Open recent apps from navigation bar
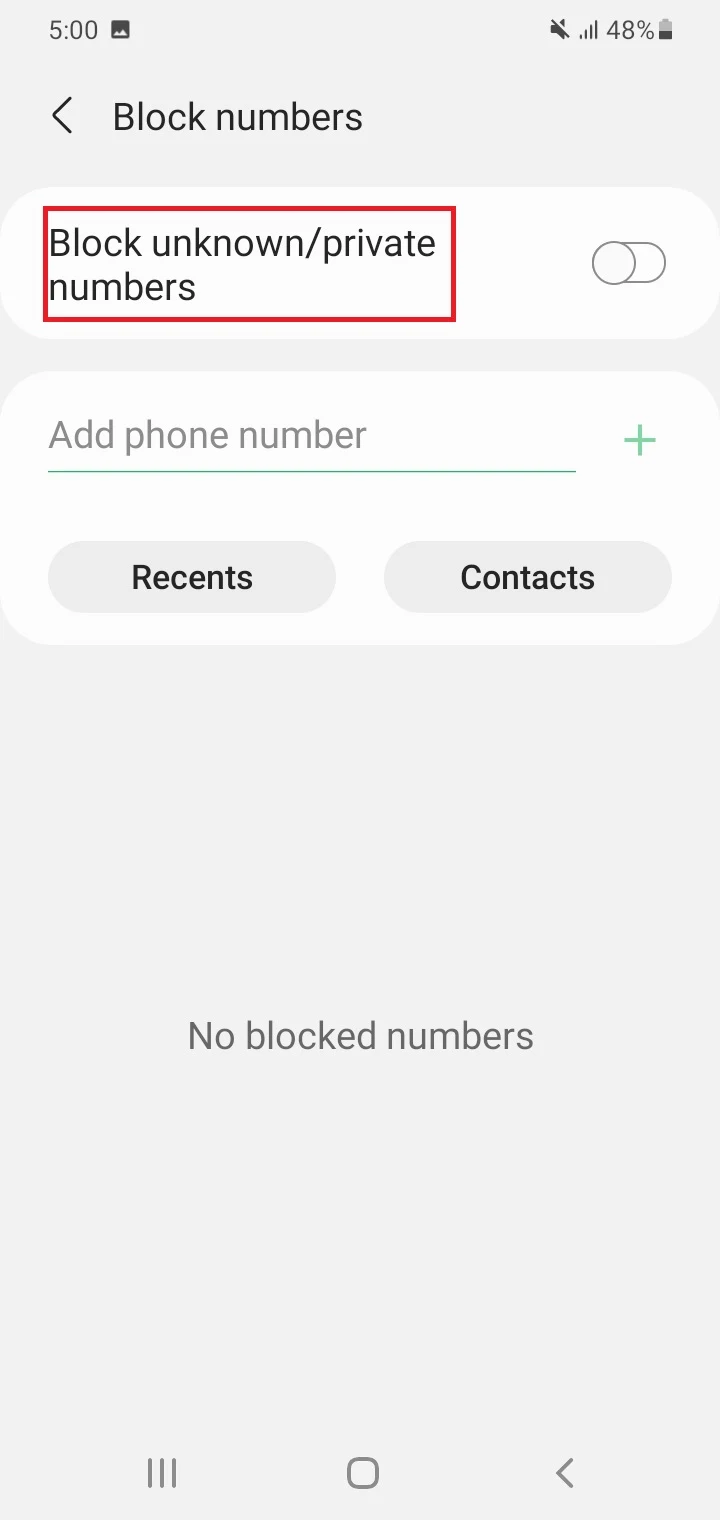The image size is (720, 1520). pos(161,1472)
